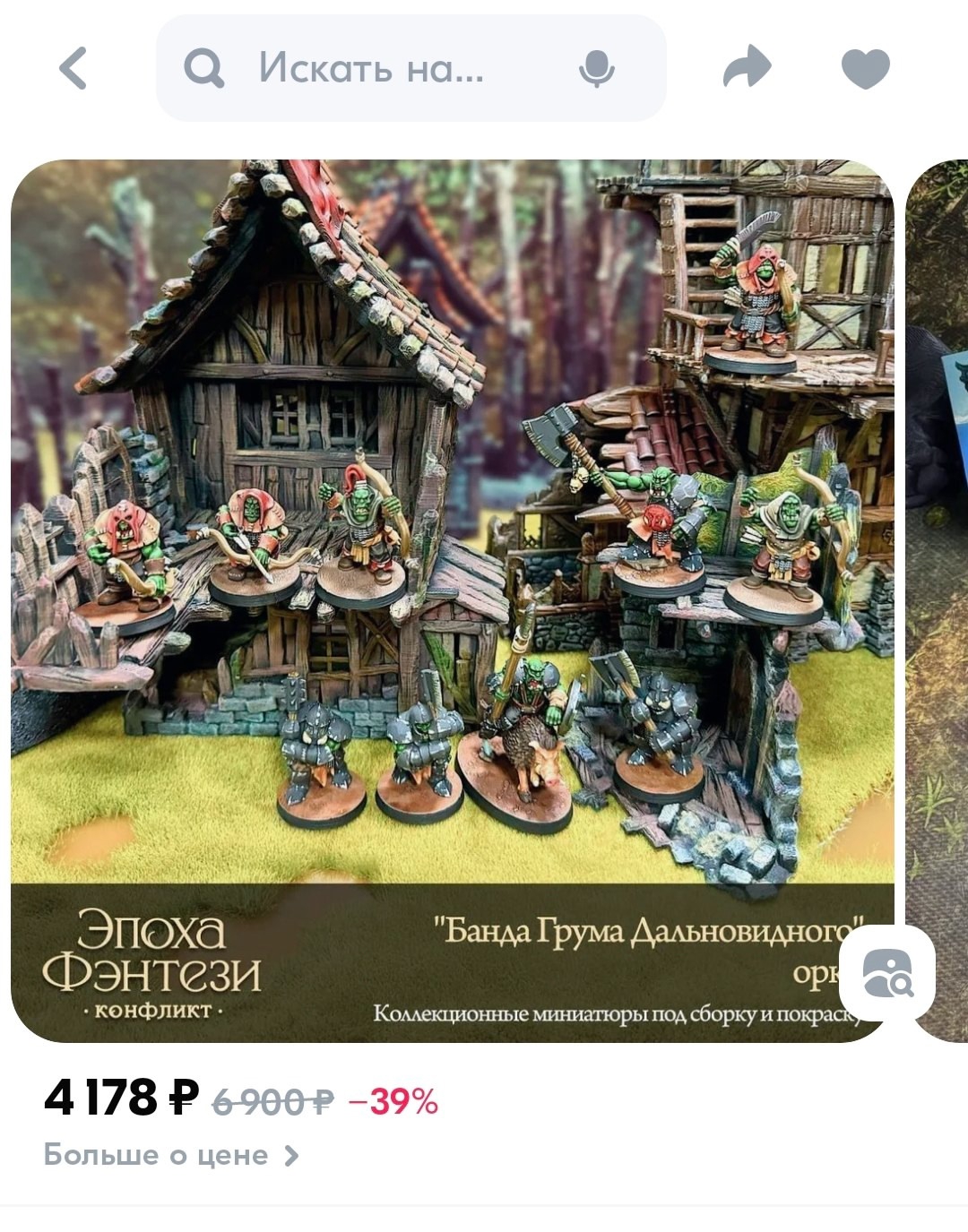Image resolution: width=968 pixels, height=1232 pixels.
Task: Go back to the previous page
Action: [73, 68]
